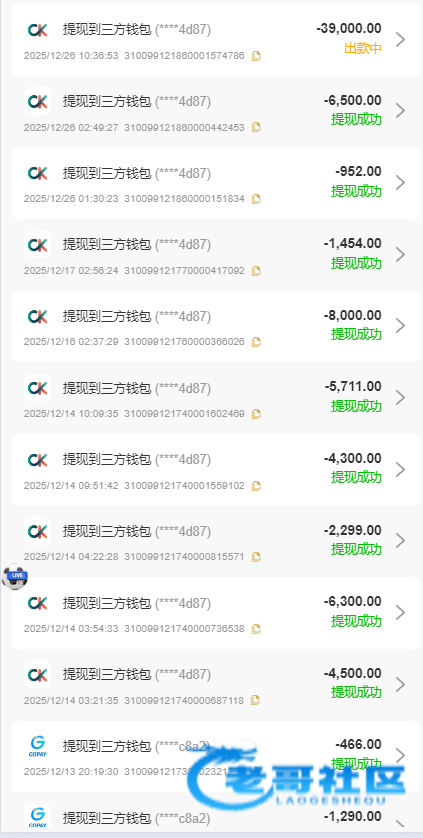This screenshot has height=838, width=423.
Task: Copy order number ending 1574786
Action: (x=256, y=56)
